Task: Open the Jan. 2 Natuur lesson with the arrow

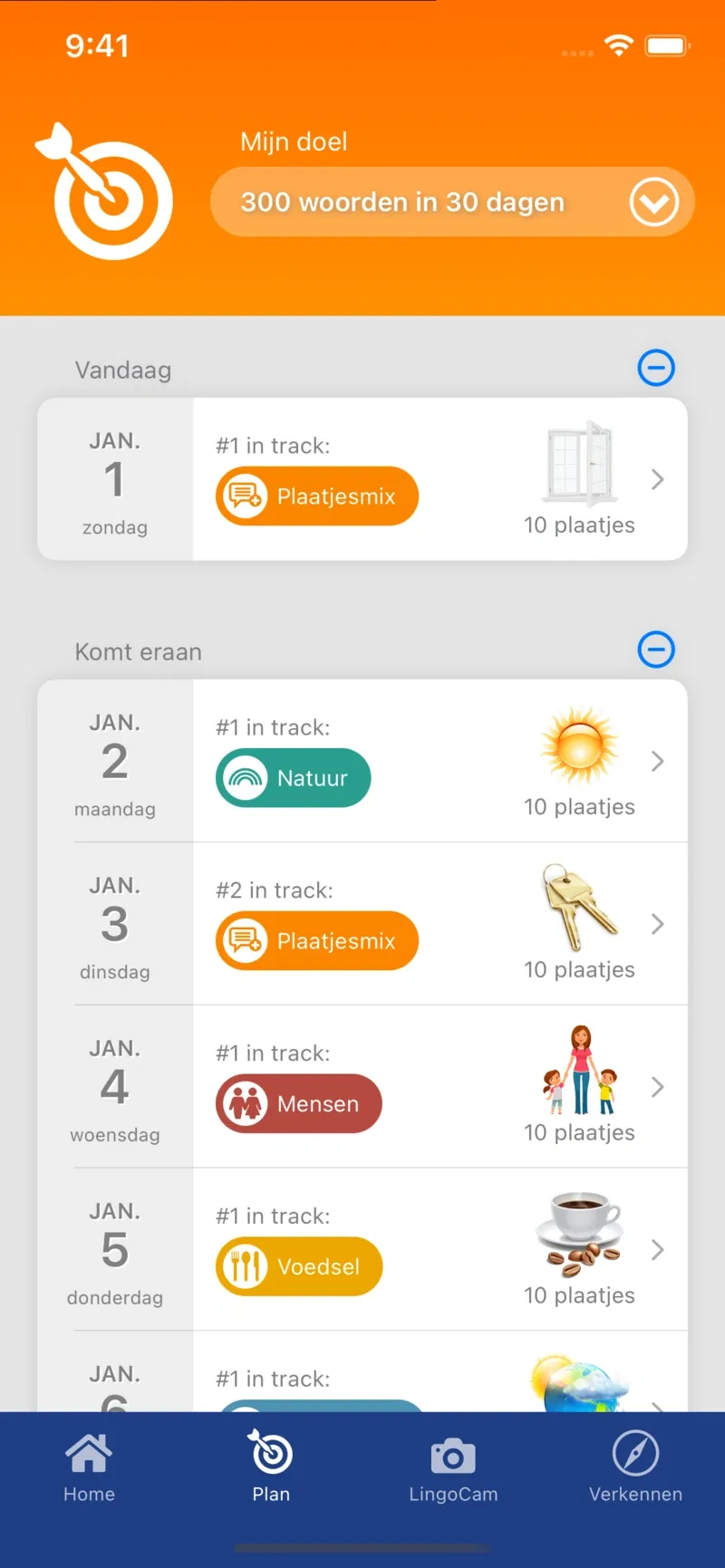Action: pos(658,762)
